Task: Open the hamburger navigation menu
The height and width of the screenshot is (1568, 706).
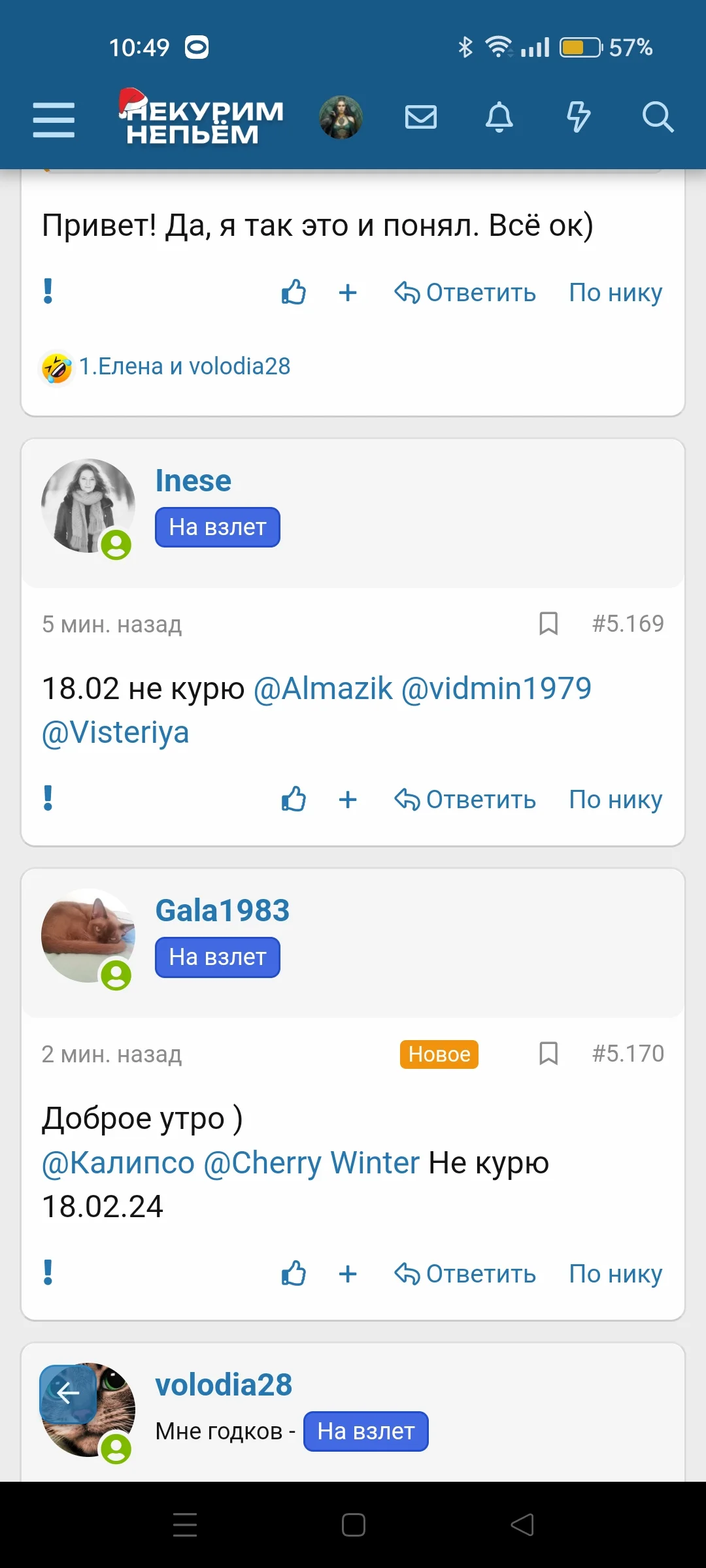Action: (54, 119)
